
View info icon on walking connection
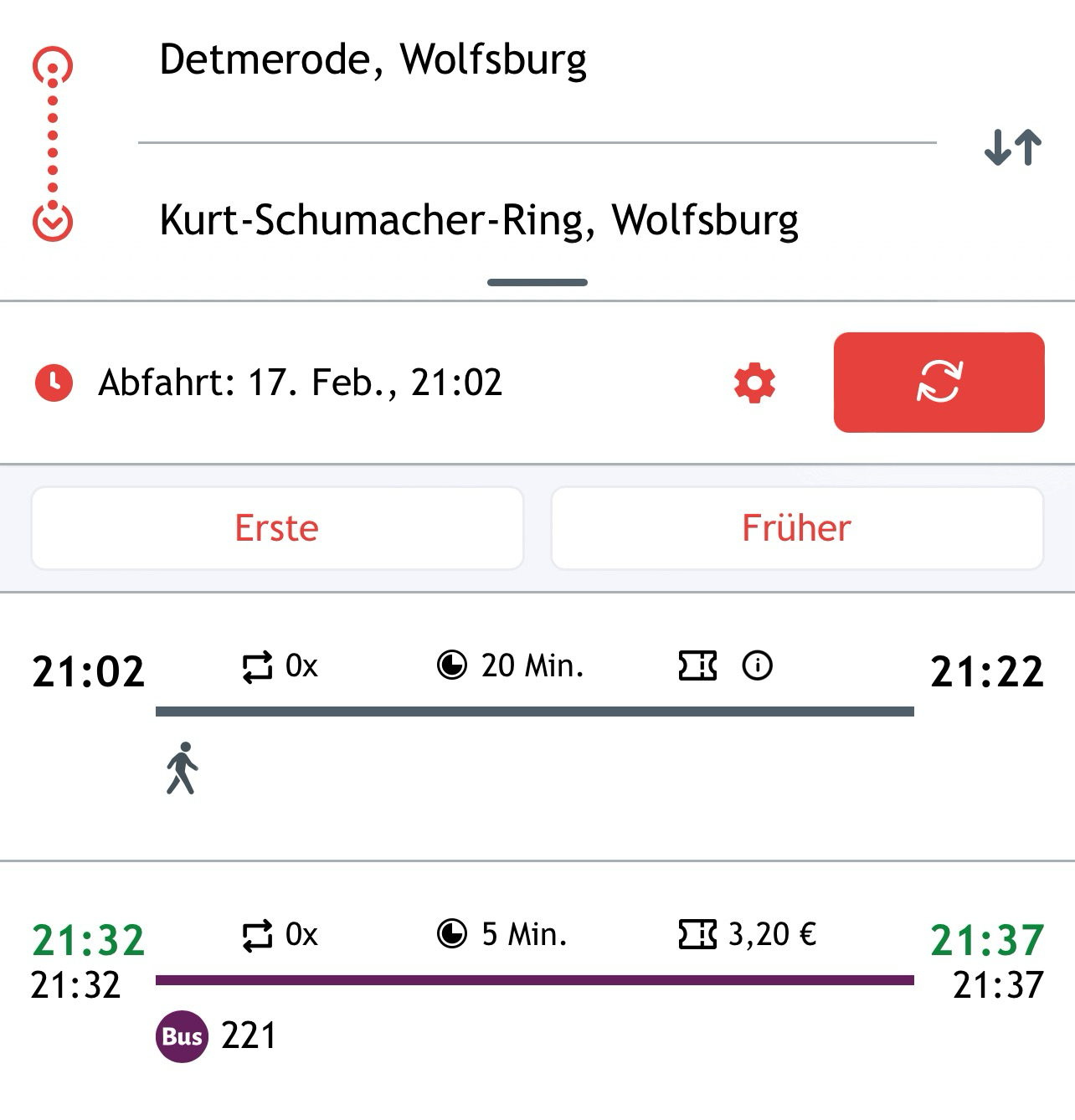tap(758, 666)
